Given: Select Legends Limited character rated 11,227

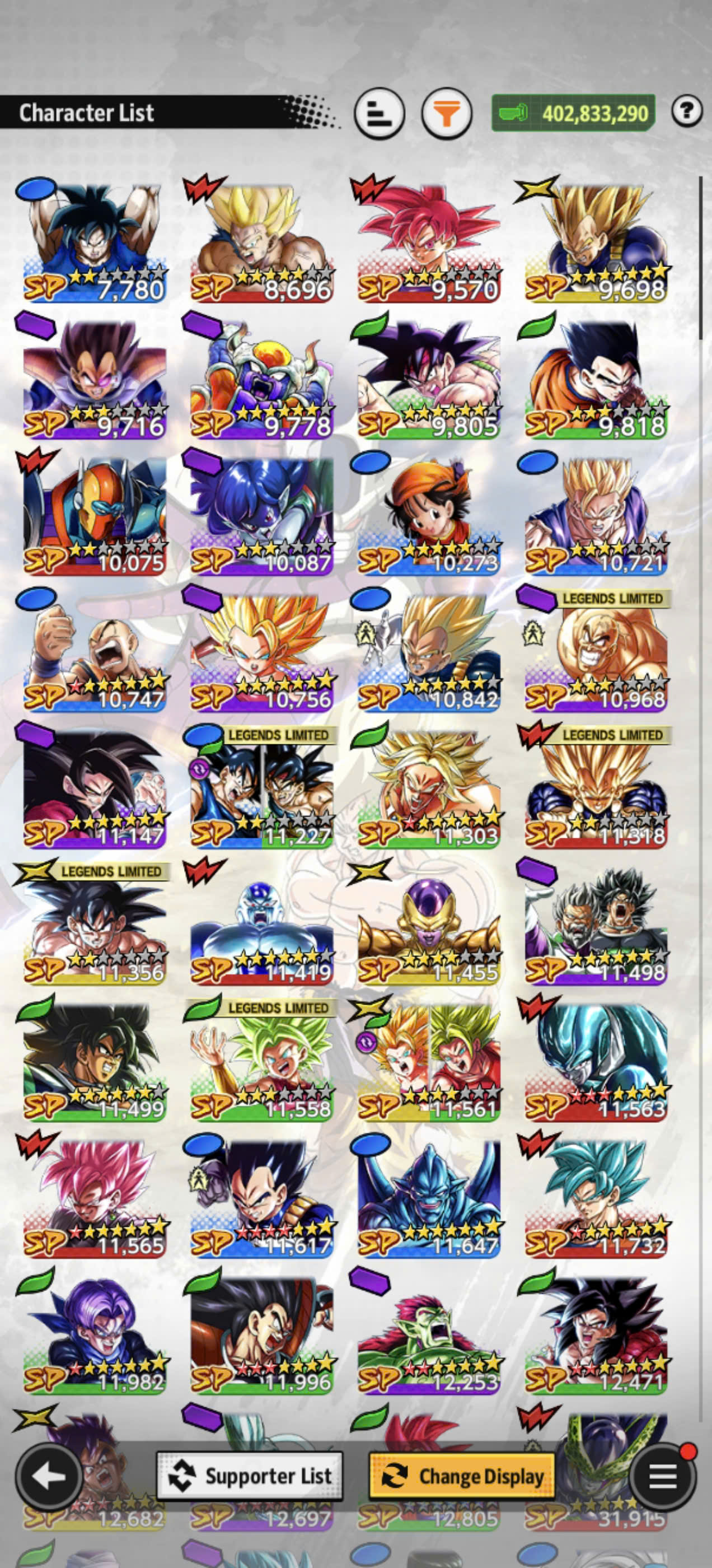Looking at the screenshot, I should 261,788.
